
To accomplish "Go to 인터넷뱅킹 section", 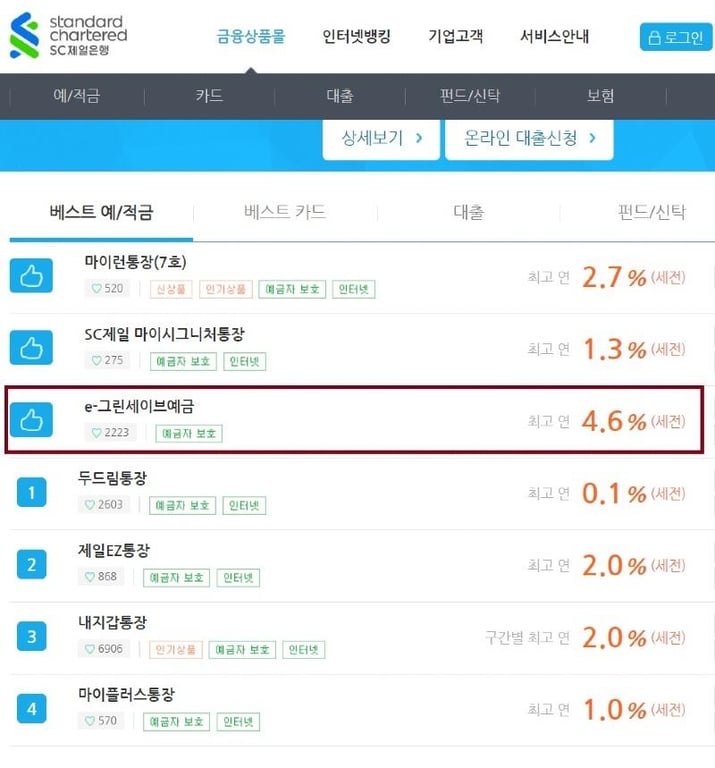I will [357, 36].
